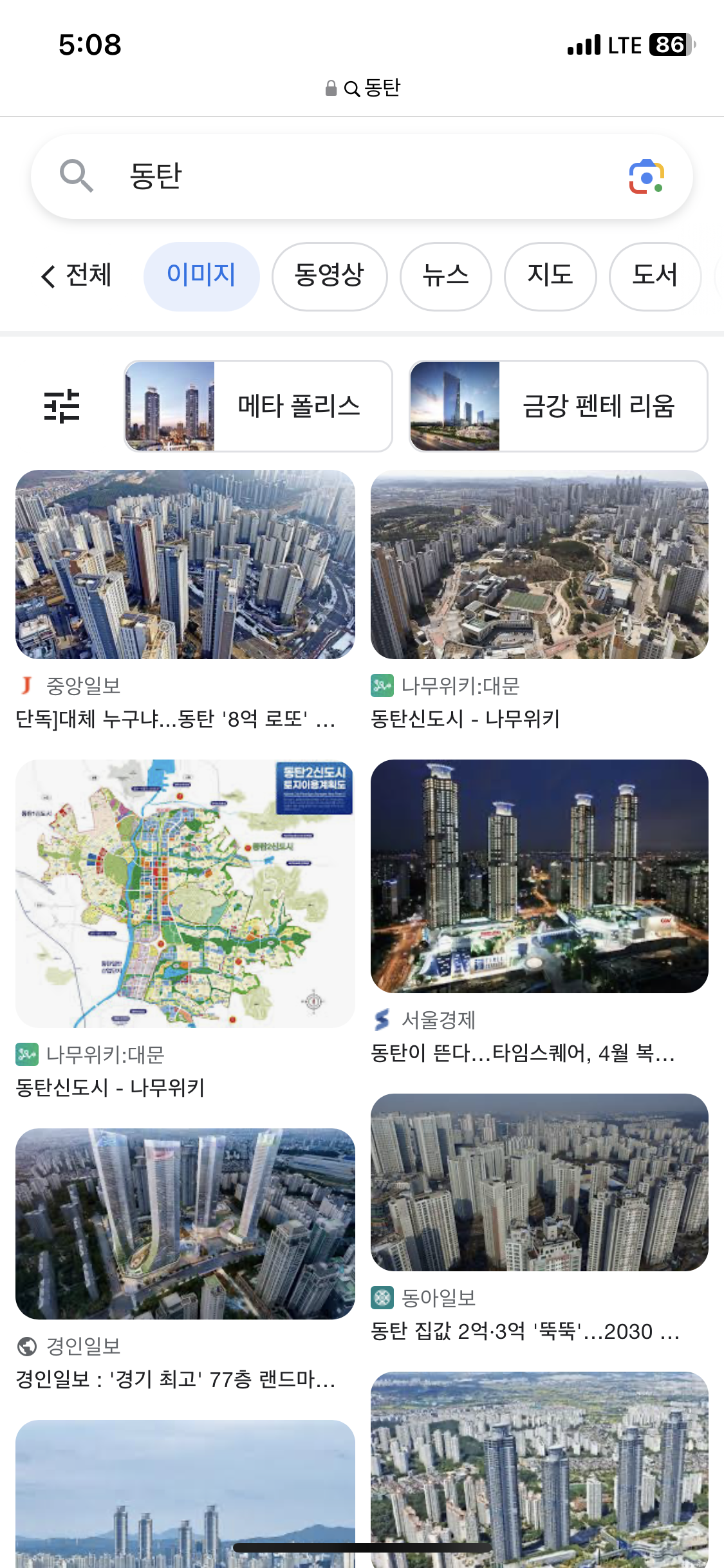Select the 이미지 tab
Viewport: 724px width, 1568px height.
tap(201, 276)
